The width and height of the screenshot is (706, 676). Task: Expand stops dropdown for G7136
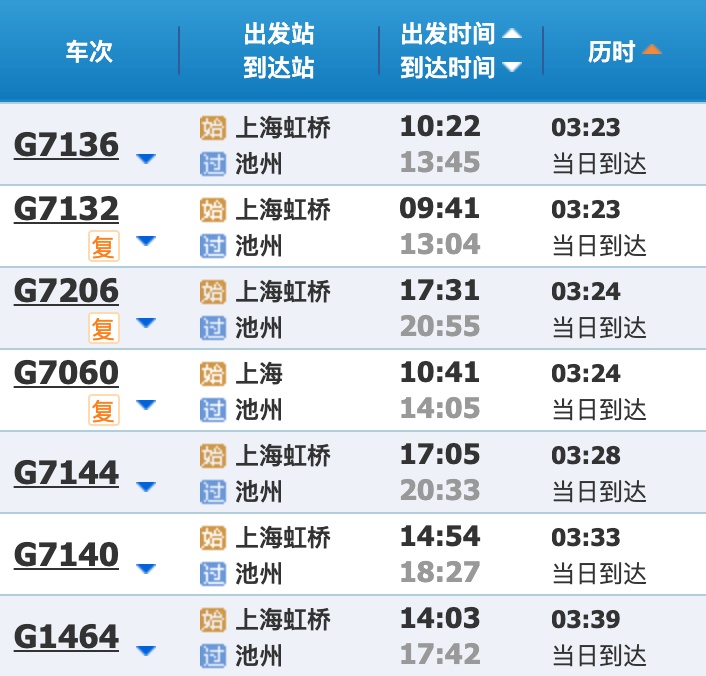[x=146, y=158]
